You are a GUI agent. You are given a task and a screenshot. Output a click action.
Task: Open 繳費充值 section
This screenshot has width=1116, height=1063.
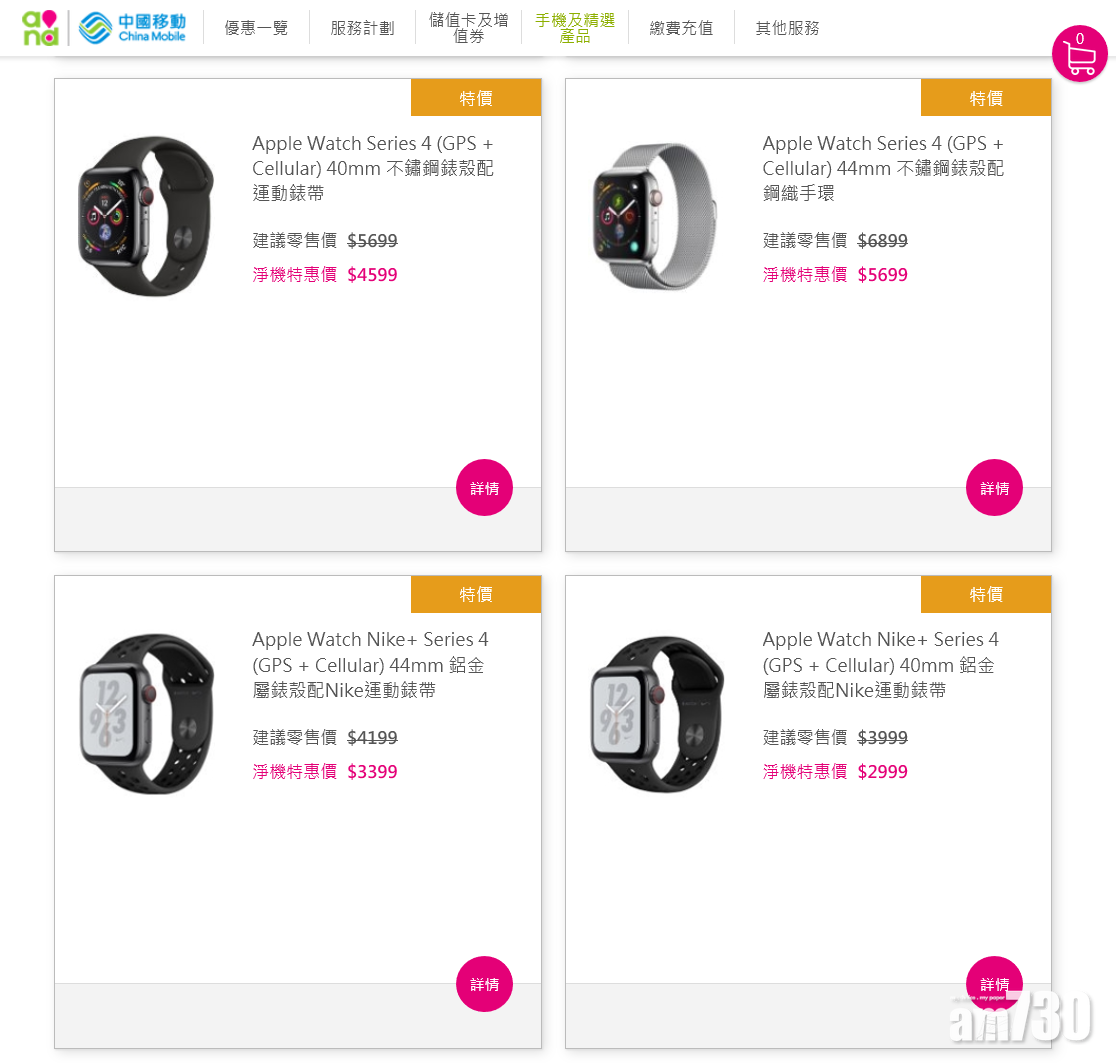click(681, 28)
